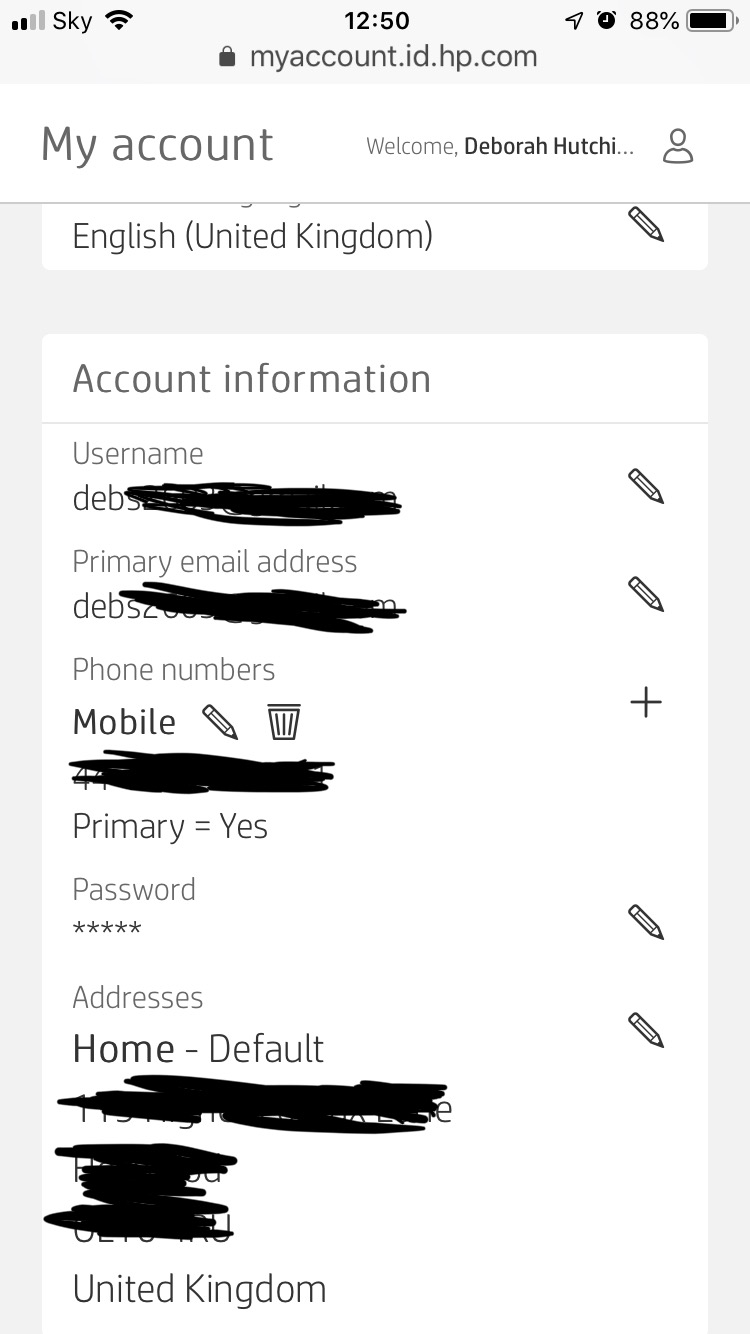The height and width of the screenshot is (1334, 750).
Task: Edit the Home default address
Action: click(x=645, y=1030)
